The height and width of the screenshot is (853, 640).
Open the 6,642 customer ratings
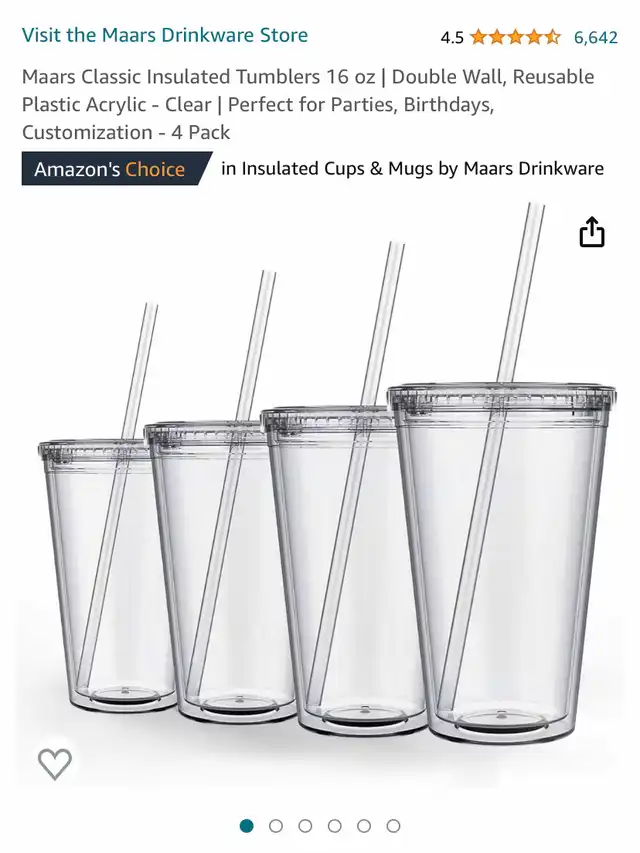click(595, 38)
